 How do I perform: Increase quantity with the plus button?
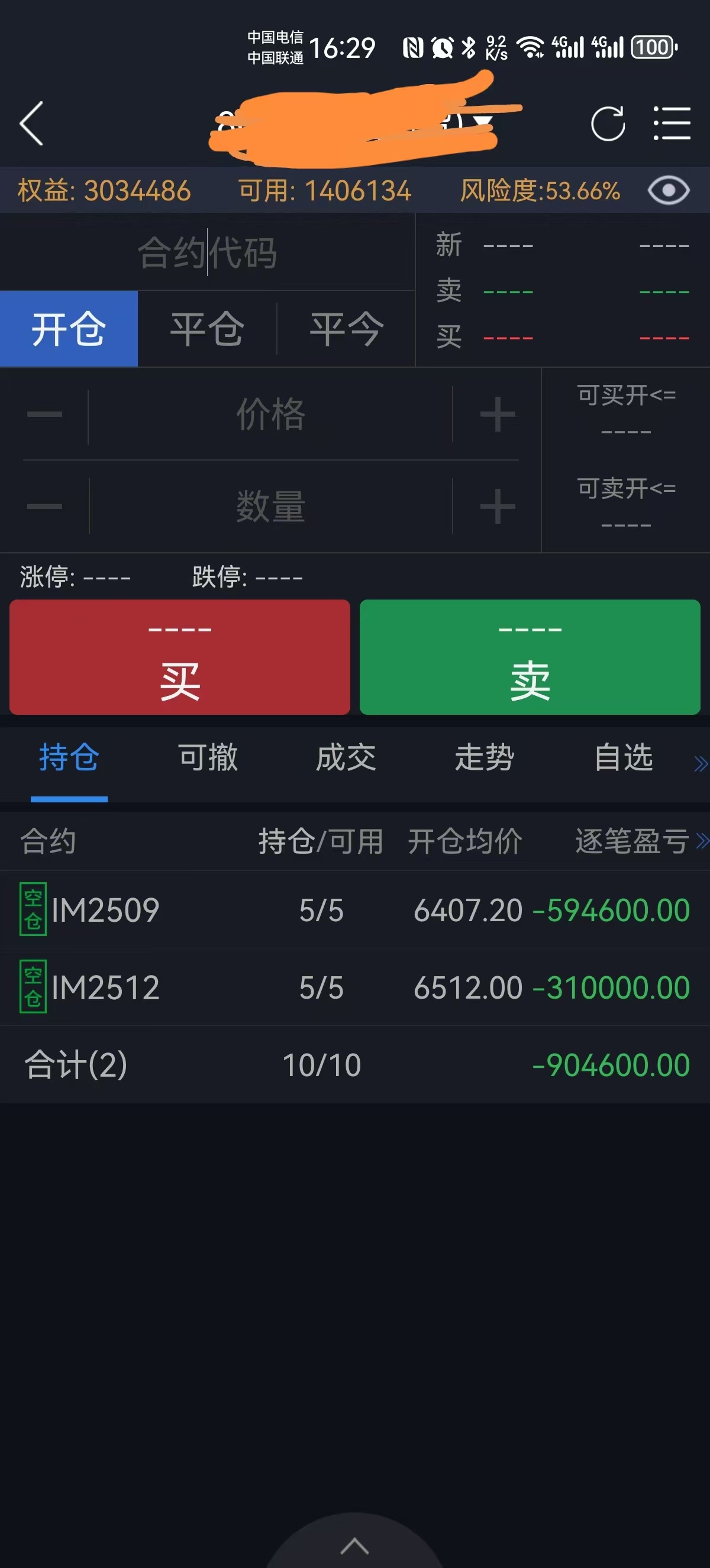[498, 507]
